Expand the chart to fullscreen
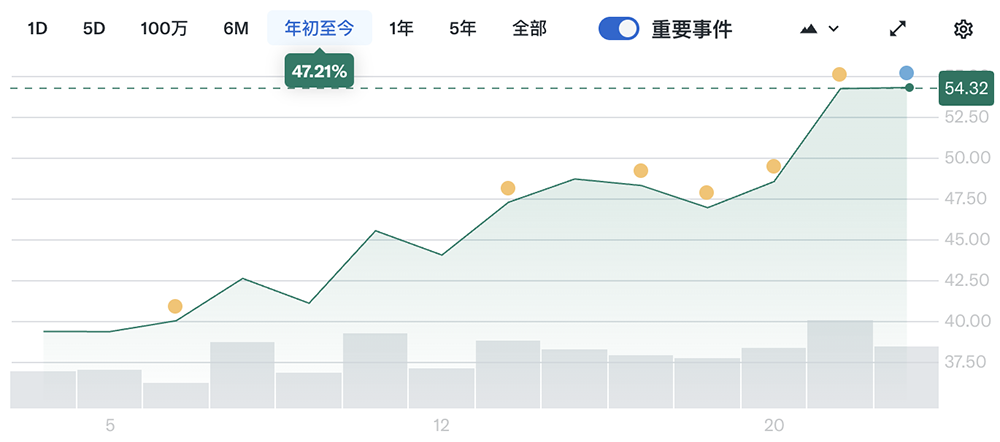 coord(897,29)
